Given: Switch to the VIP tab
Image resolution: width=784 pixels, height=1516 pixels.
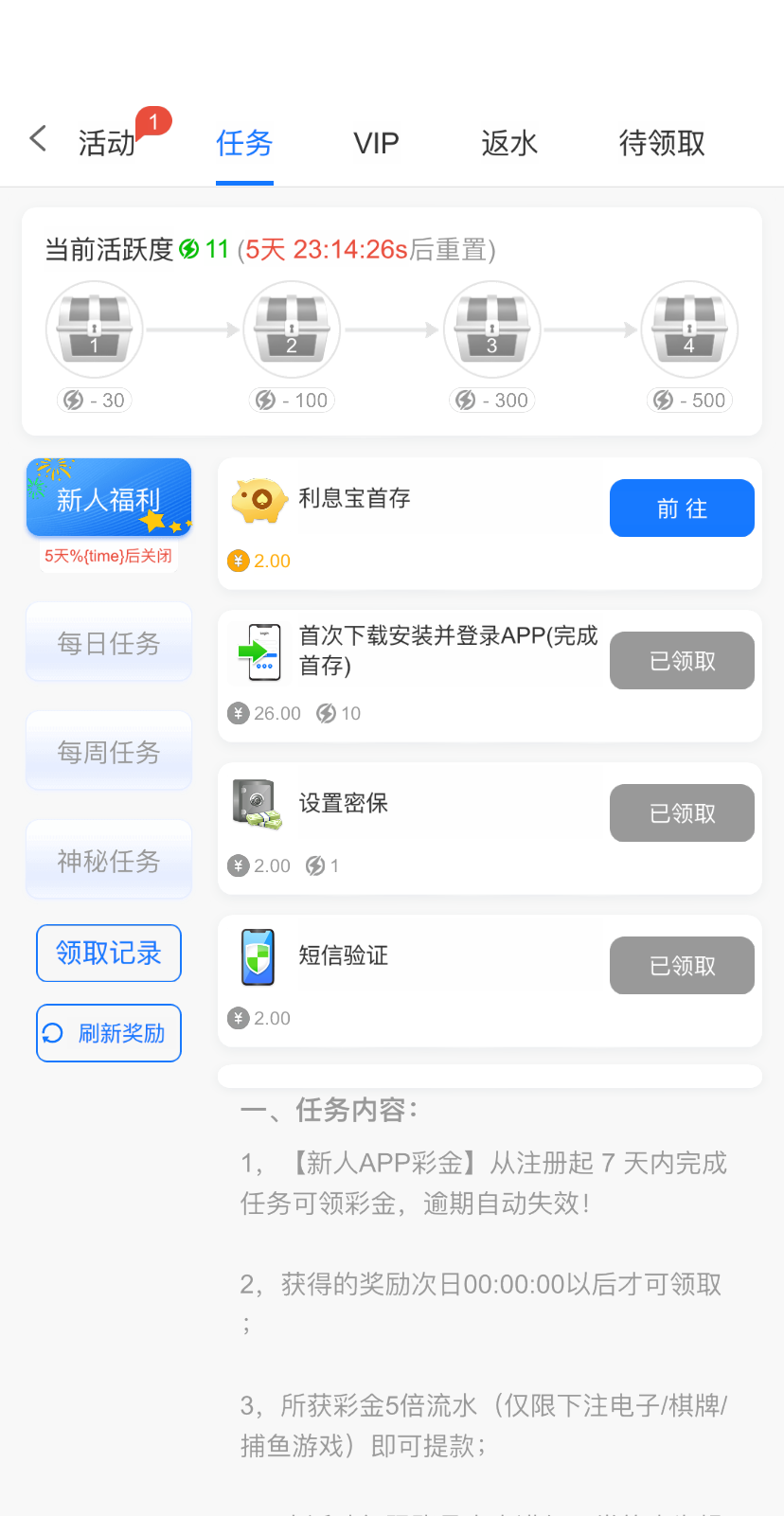Looking at the screenshot, I should pos(376,143).
